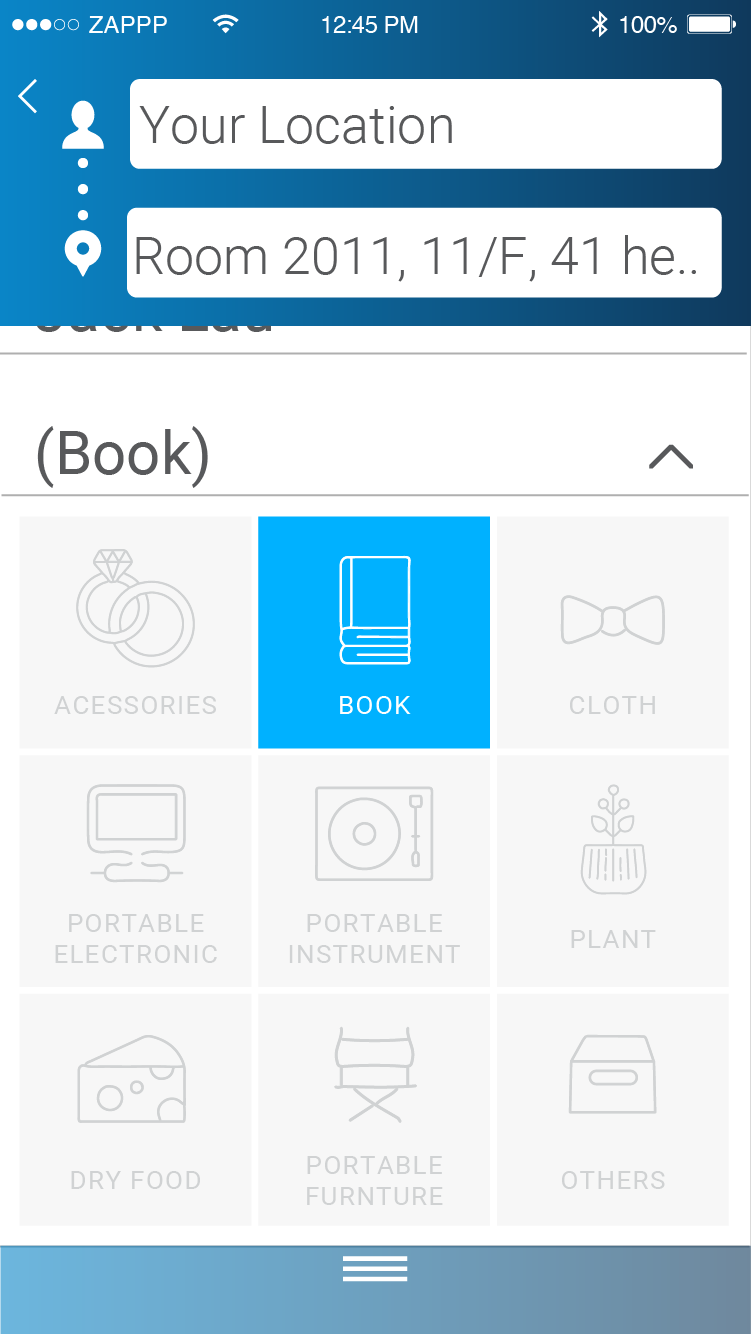Collapse the (Book) category section
Viewport: 751px width, 1334px height.
pyautogui.click(x=671, y=456)
